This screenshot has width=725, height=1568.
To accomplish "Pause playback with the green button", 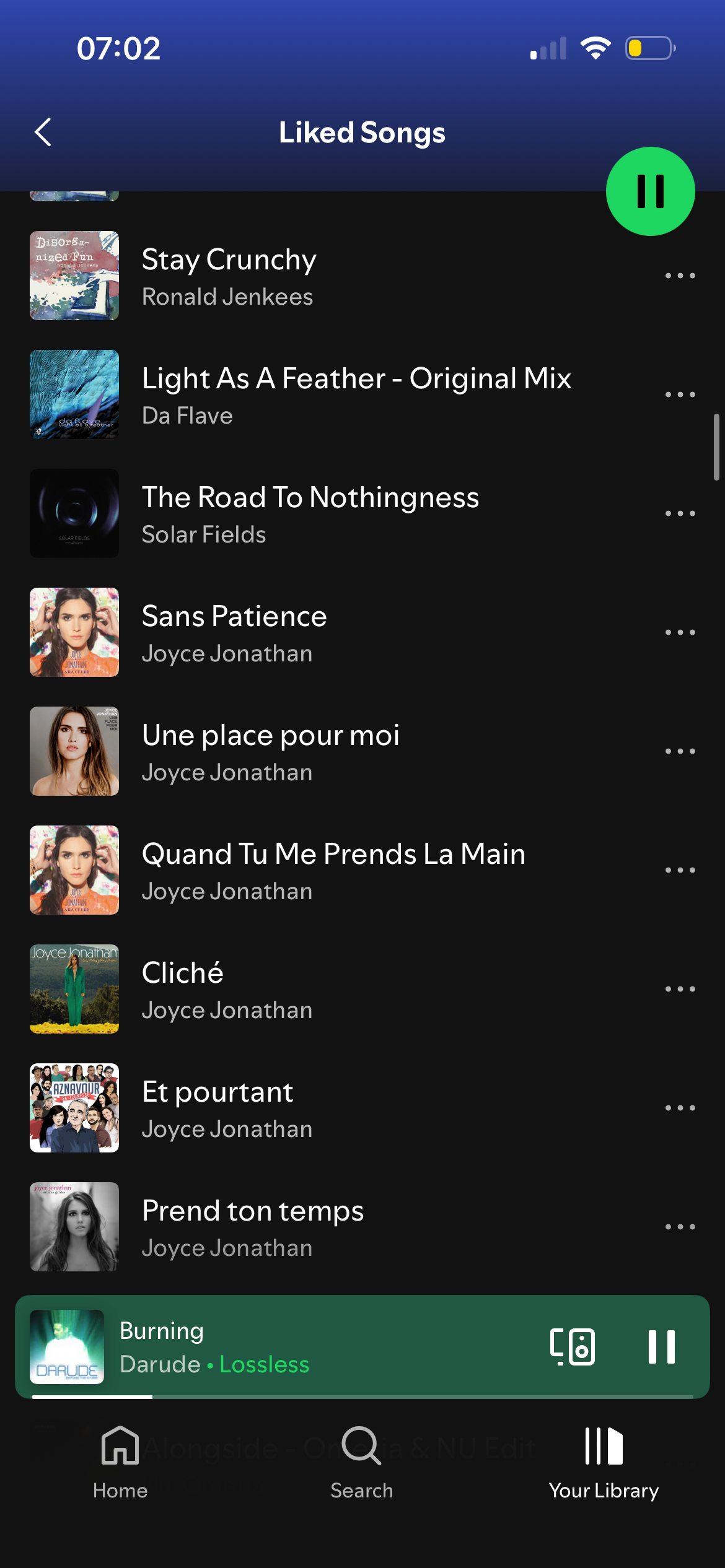I will pos(650,191).
